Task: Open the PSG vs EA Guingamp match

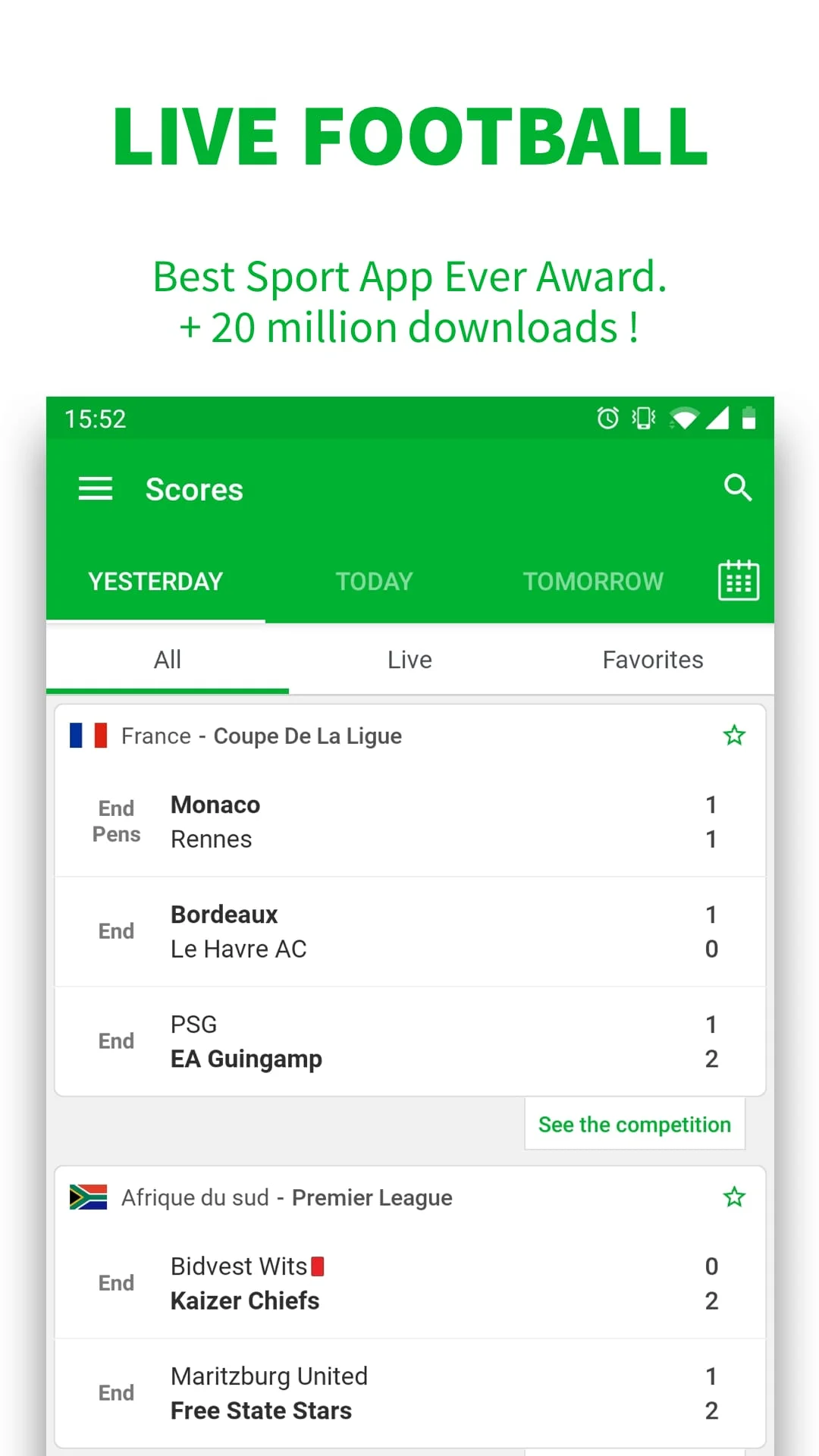Action: click(409, 1040)
